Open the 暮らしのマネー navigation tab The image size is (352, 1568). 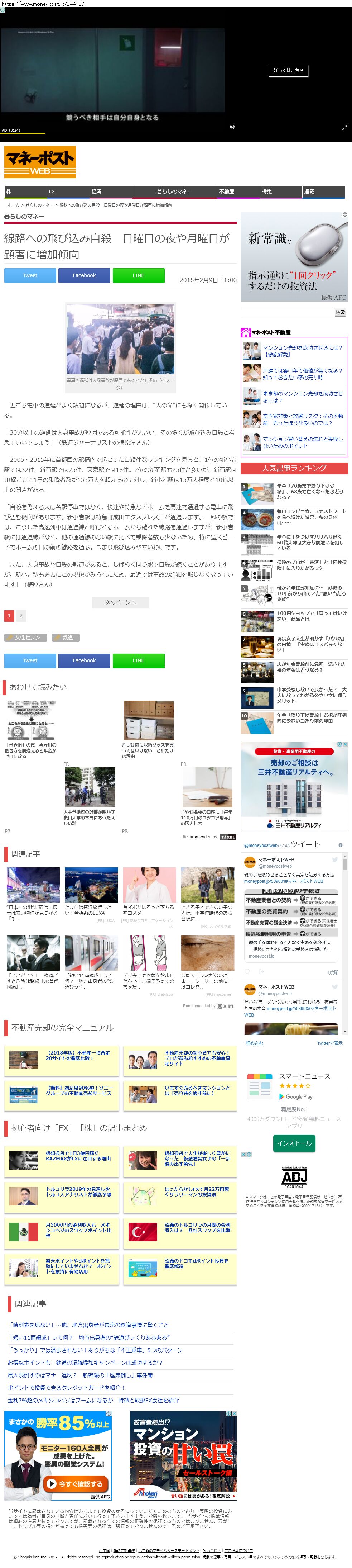tap(174, 191)
